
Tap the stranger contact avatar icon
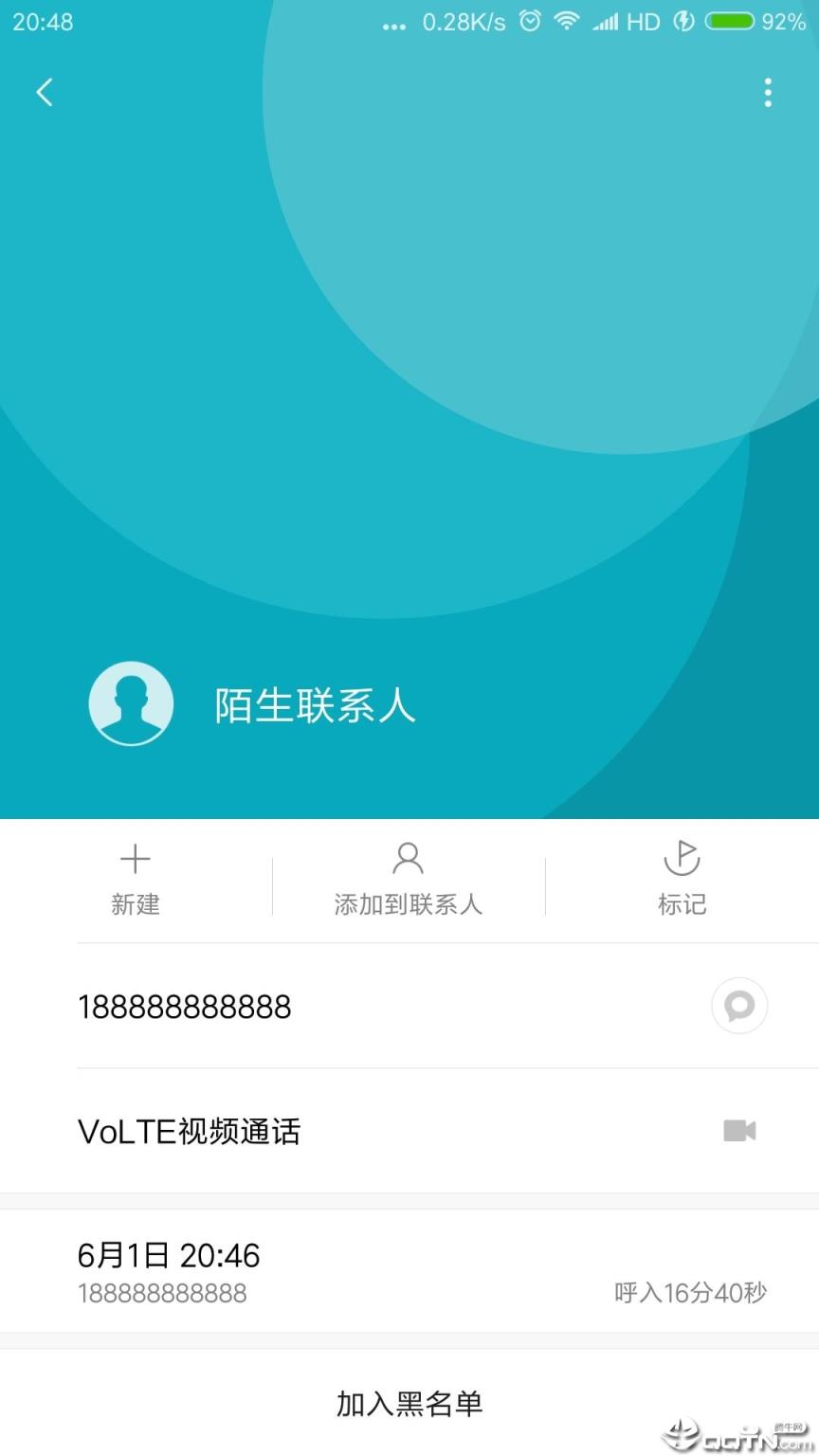coord(131,703)
